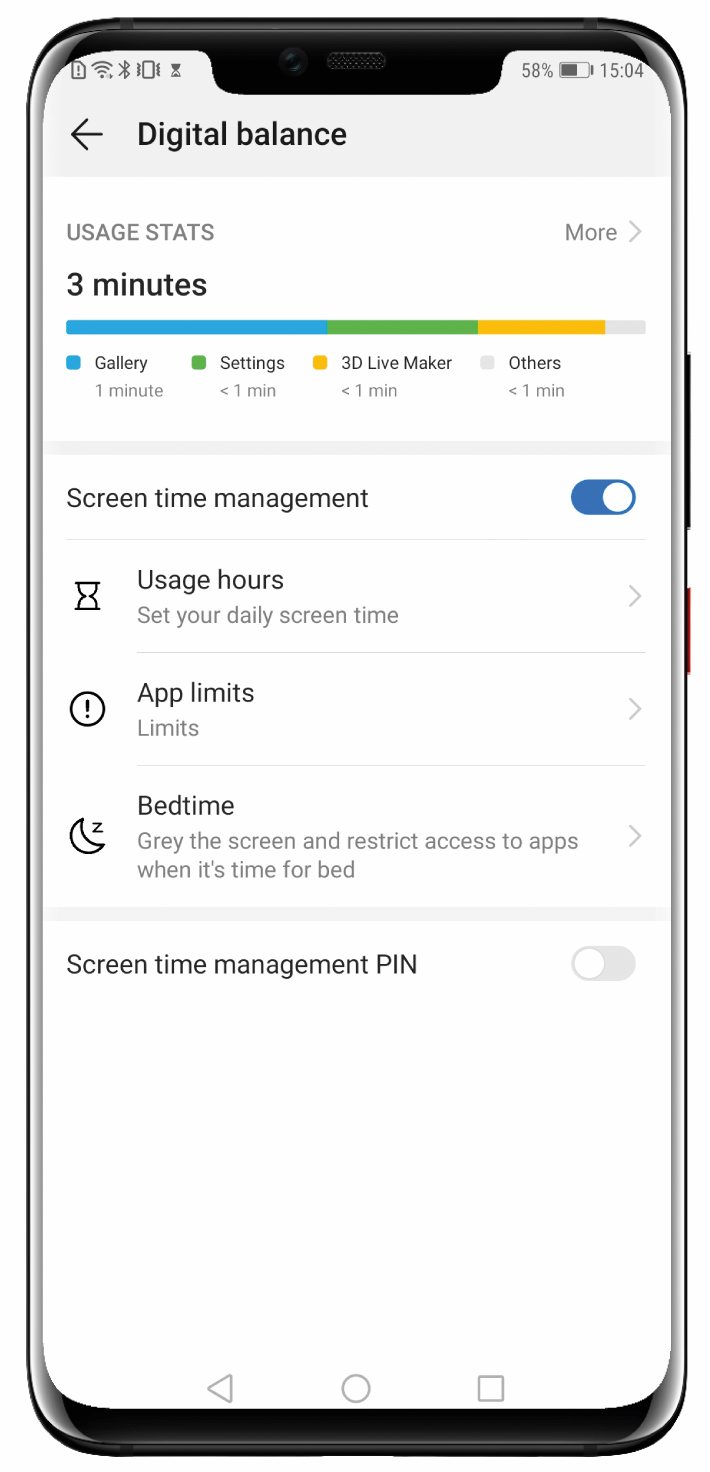Go back from Digital balance

tap(87, 134)
